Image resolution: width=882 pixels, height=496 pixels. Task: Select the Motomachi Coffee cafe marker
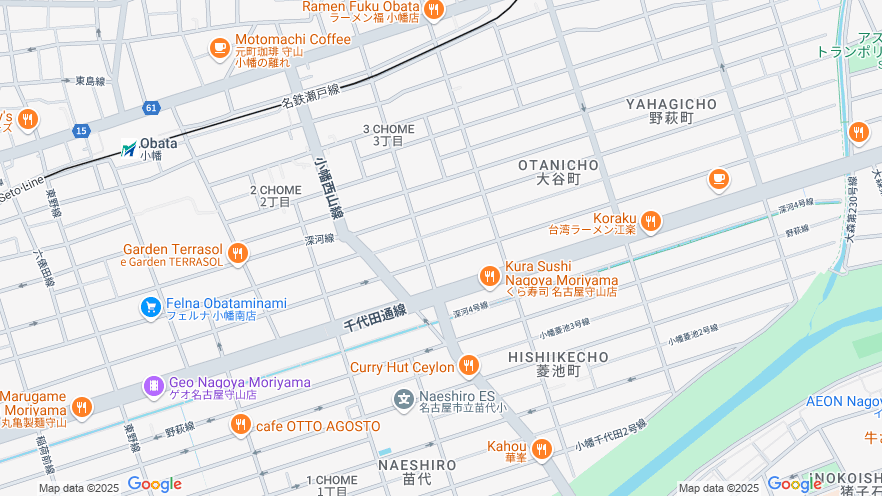220,47
